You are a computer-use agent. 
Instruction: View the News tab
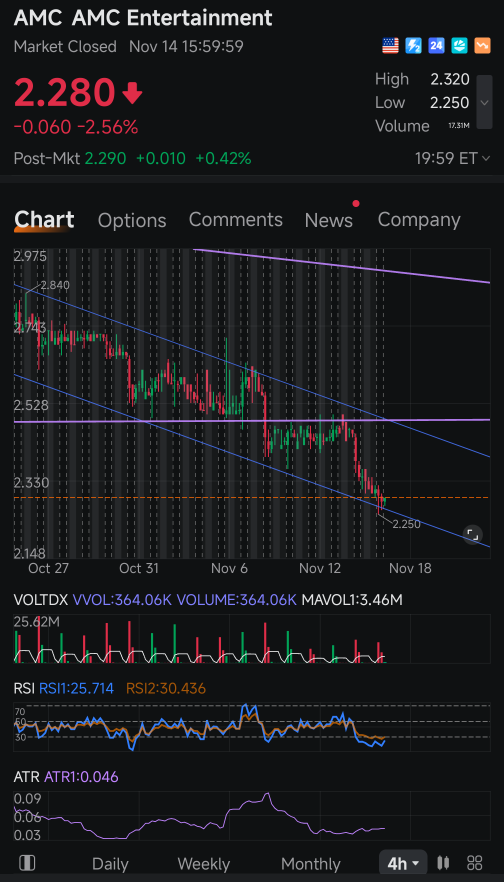click(x=328, y=220)
